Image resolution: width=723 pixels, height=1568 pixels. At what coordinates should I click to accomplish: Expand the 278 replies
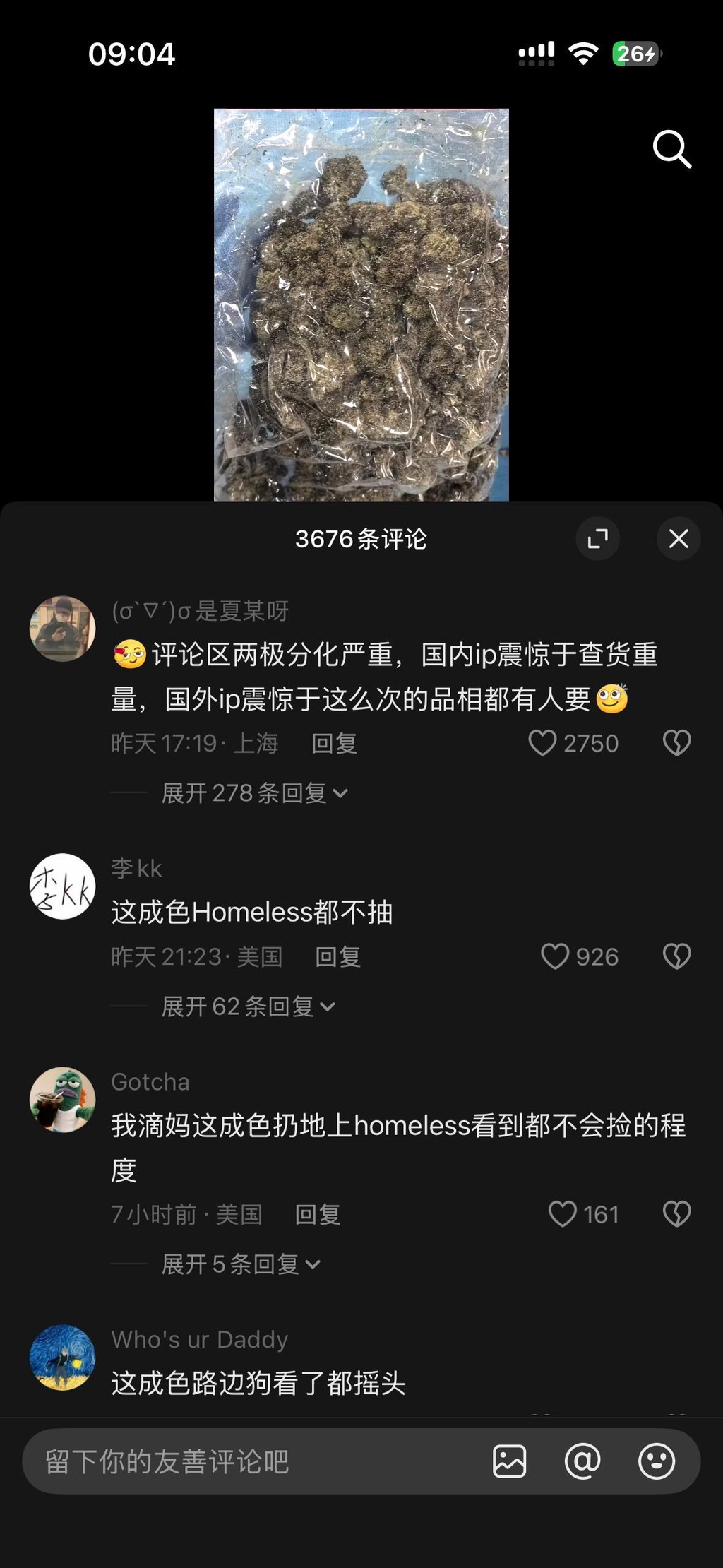[x=255, y=793]
